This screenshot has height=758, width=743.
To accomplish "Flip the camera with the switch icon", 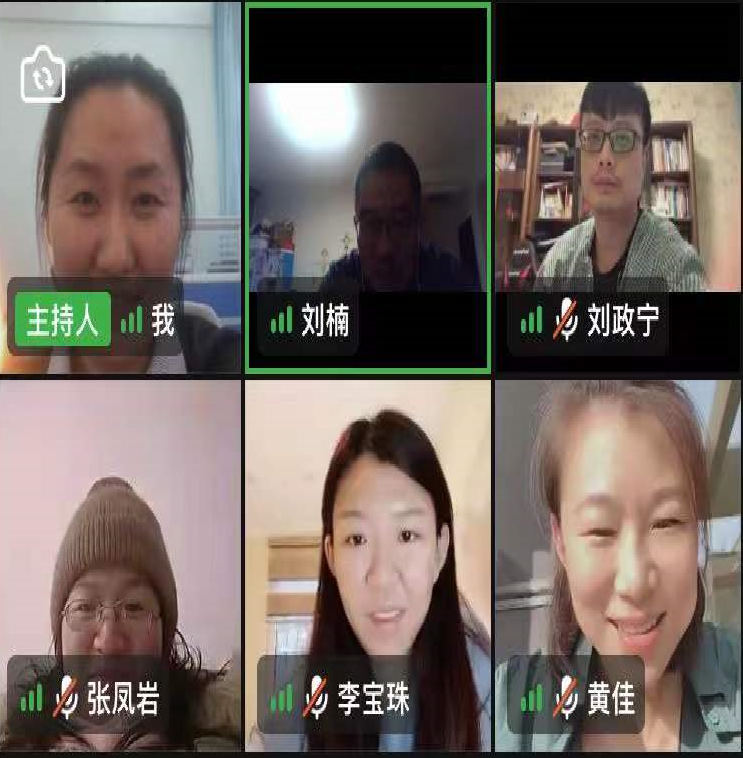I will (43, 76).
